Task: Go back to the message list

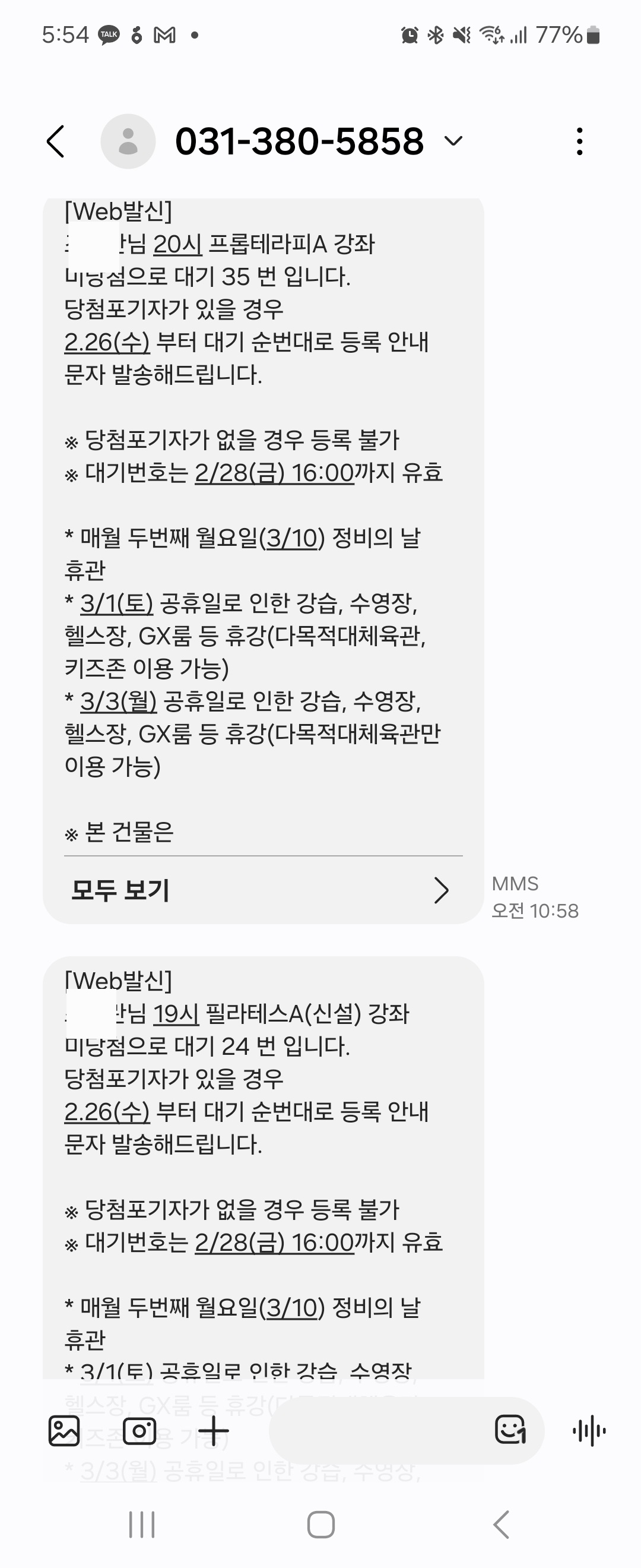Action: pyautogui.click(x=56, y=142)
